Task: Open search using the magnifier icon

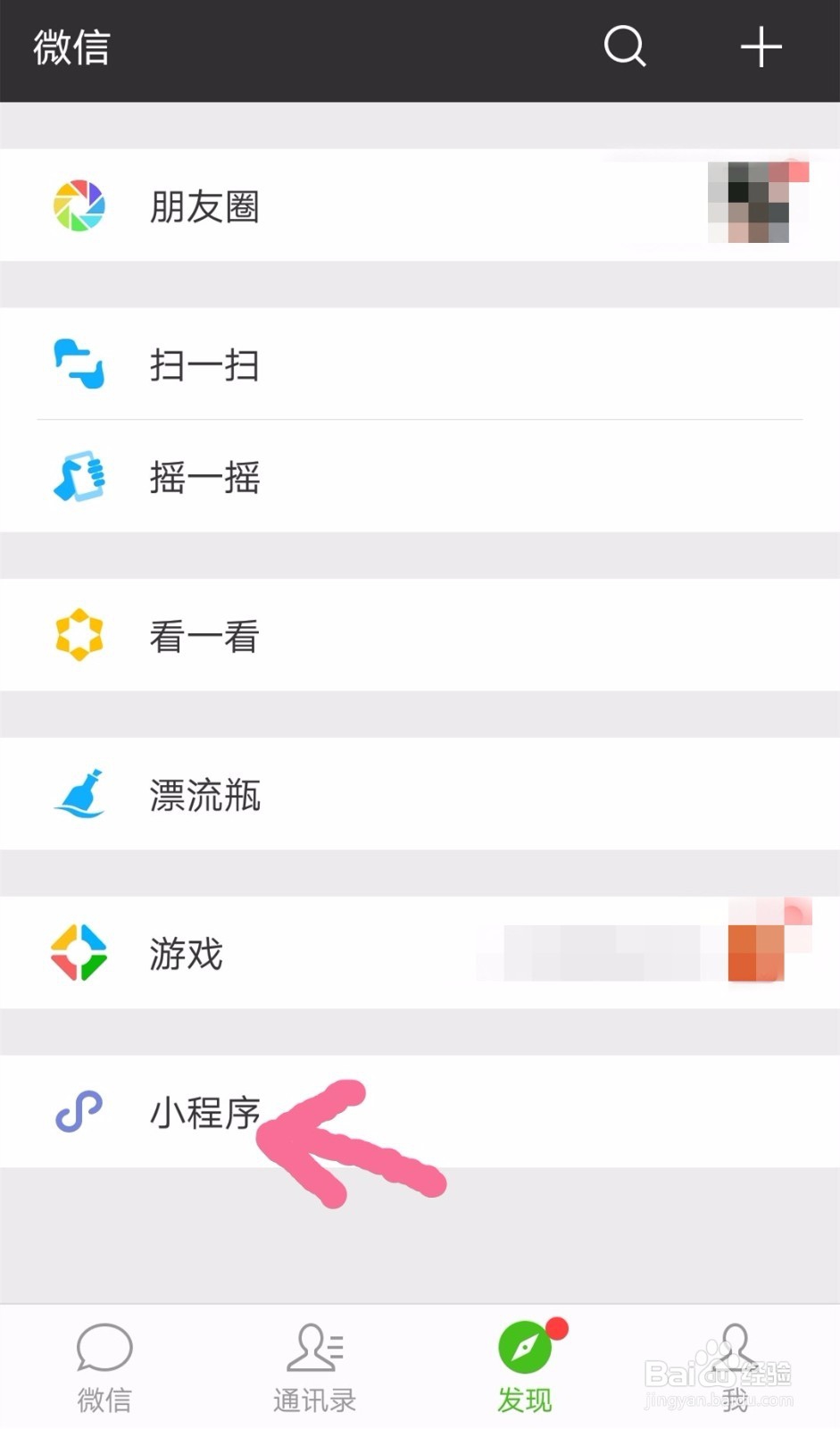Action: 624,47
